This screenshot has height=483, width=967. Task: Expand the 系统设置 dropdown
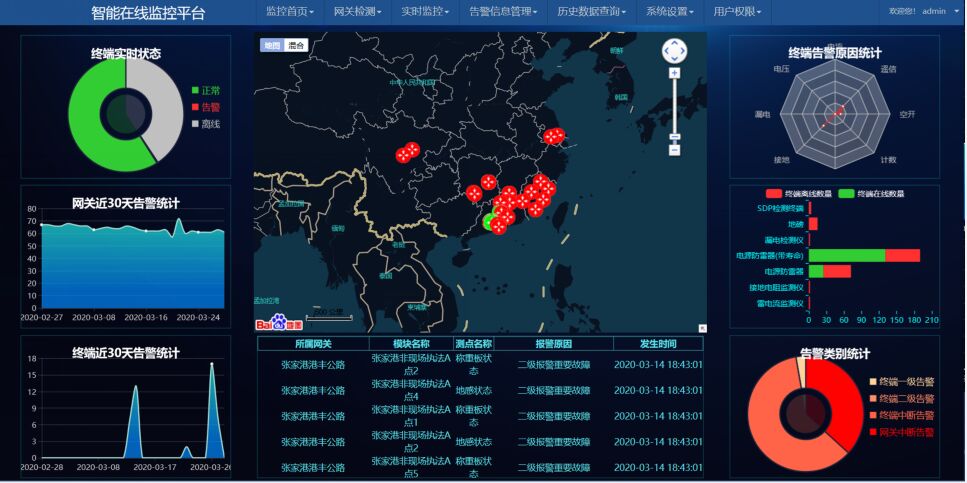[669, 12]
